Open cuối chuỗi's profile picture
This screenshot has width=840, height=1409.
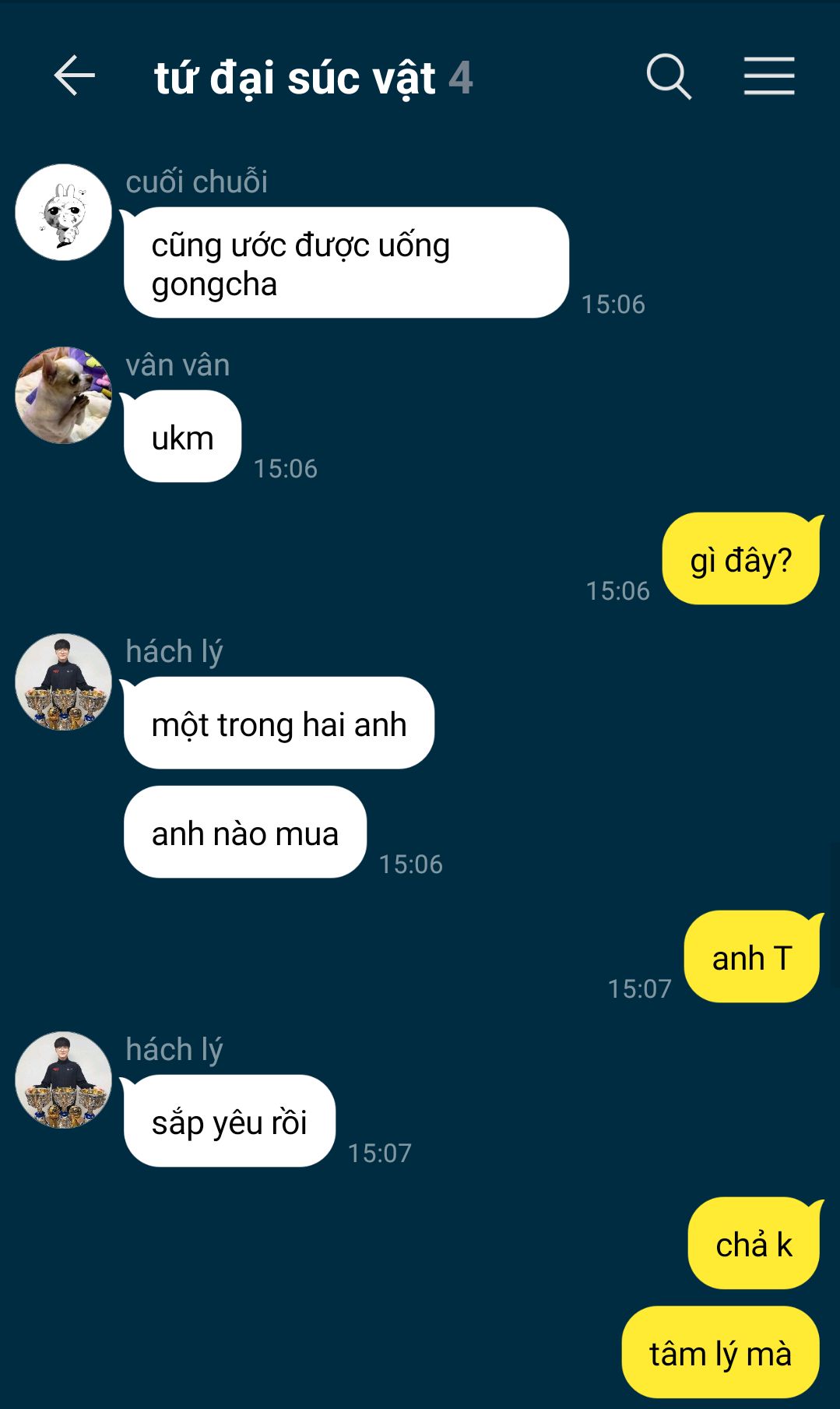click(63, 212)
